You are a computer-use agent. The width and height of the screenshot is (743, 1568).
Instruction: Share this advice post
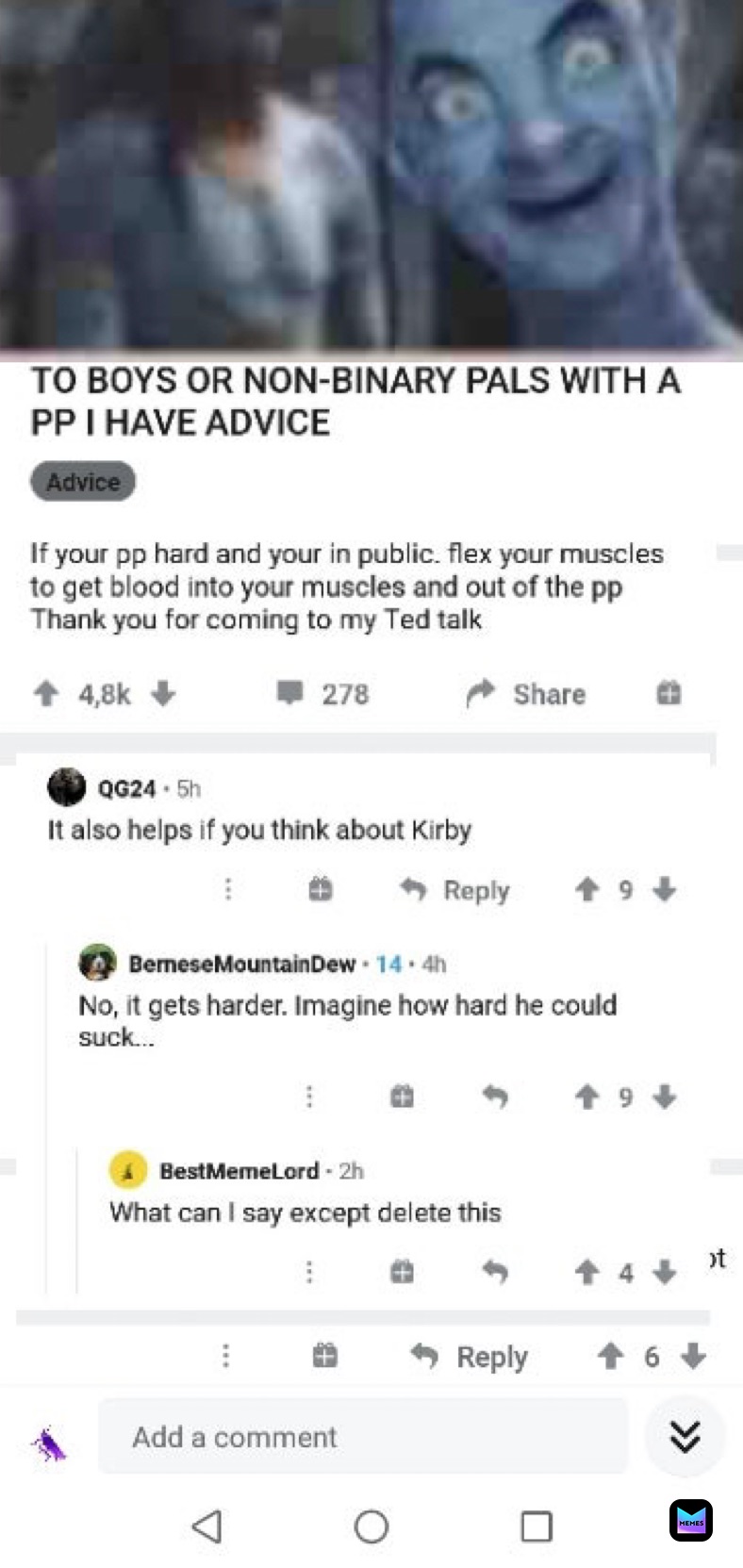point(526,695)
